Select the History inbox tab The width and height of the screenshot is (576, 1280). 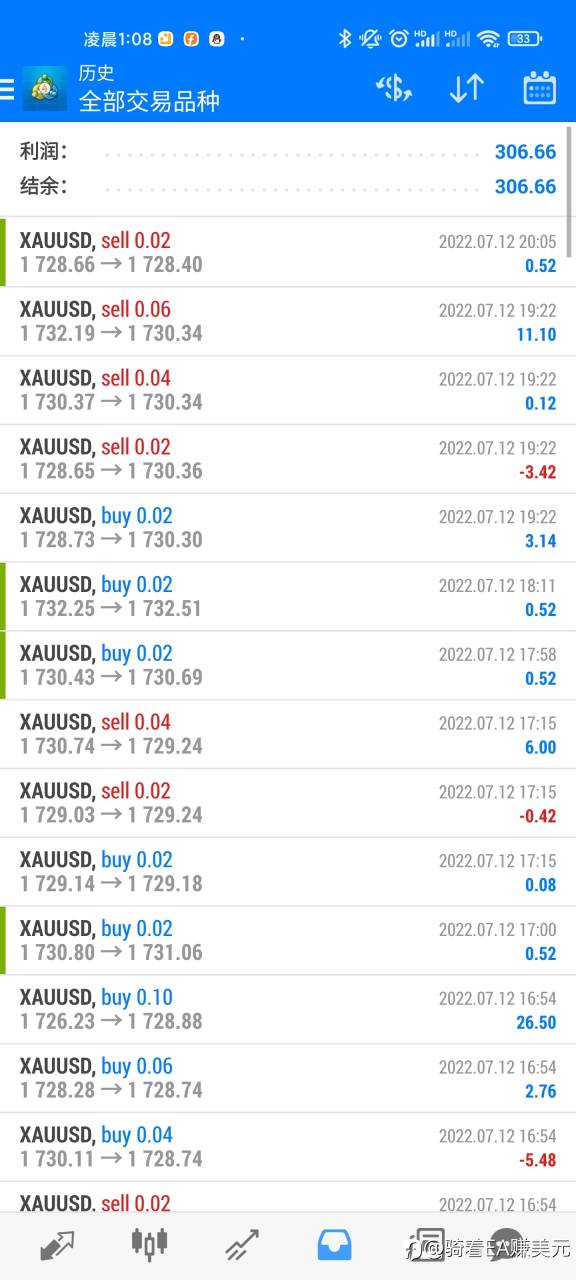coord(334,1245)
